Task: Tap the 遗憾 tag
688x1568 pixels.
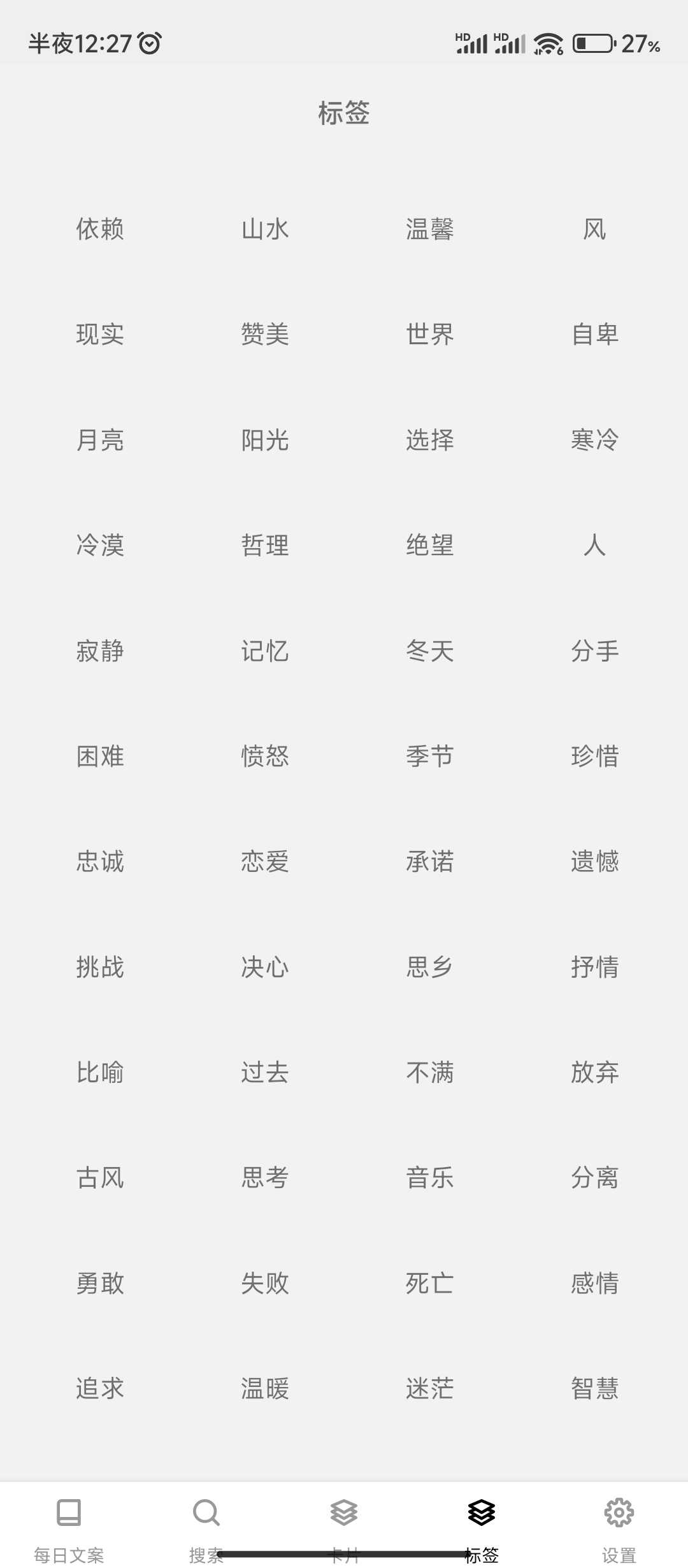Action: click(x=595, y=862)
